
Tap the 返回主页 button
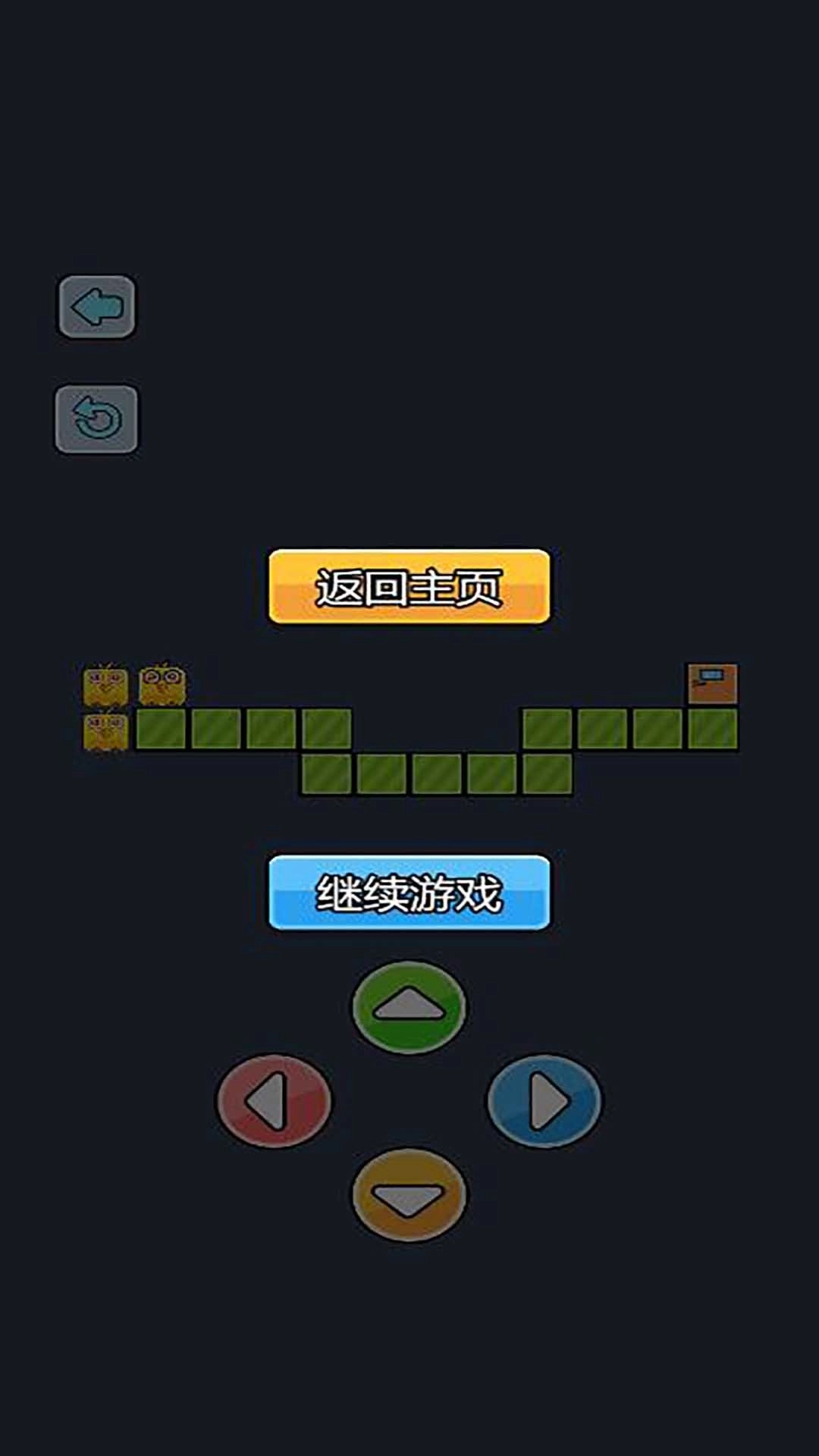pyautogui.click(x=409, y=587)
